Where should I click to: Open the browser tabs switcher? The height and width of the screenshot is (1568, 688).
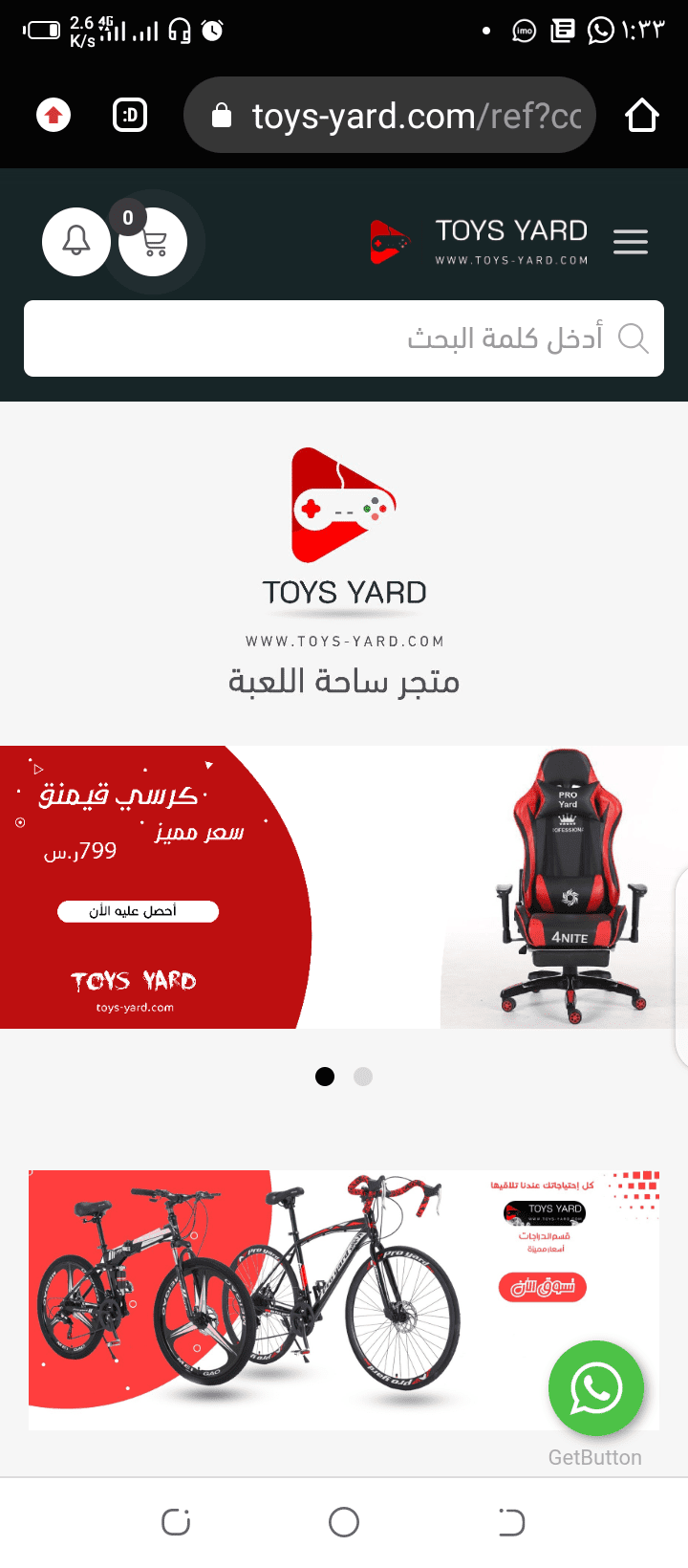(130, 116)
